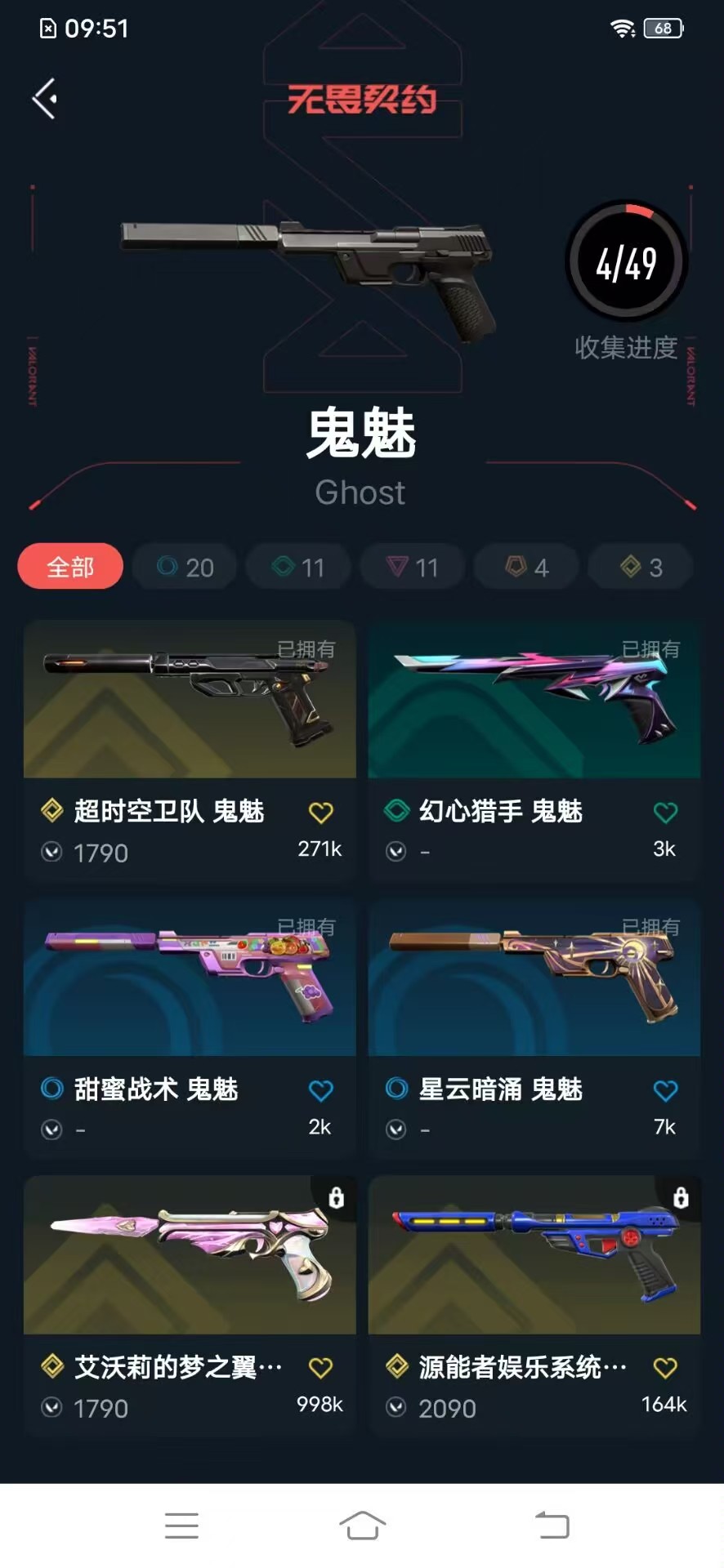Like the 艾沃莉的梦之翼 skin
This screenshot has height=1568, width=724.
pos(320,1367)
